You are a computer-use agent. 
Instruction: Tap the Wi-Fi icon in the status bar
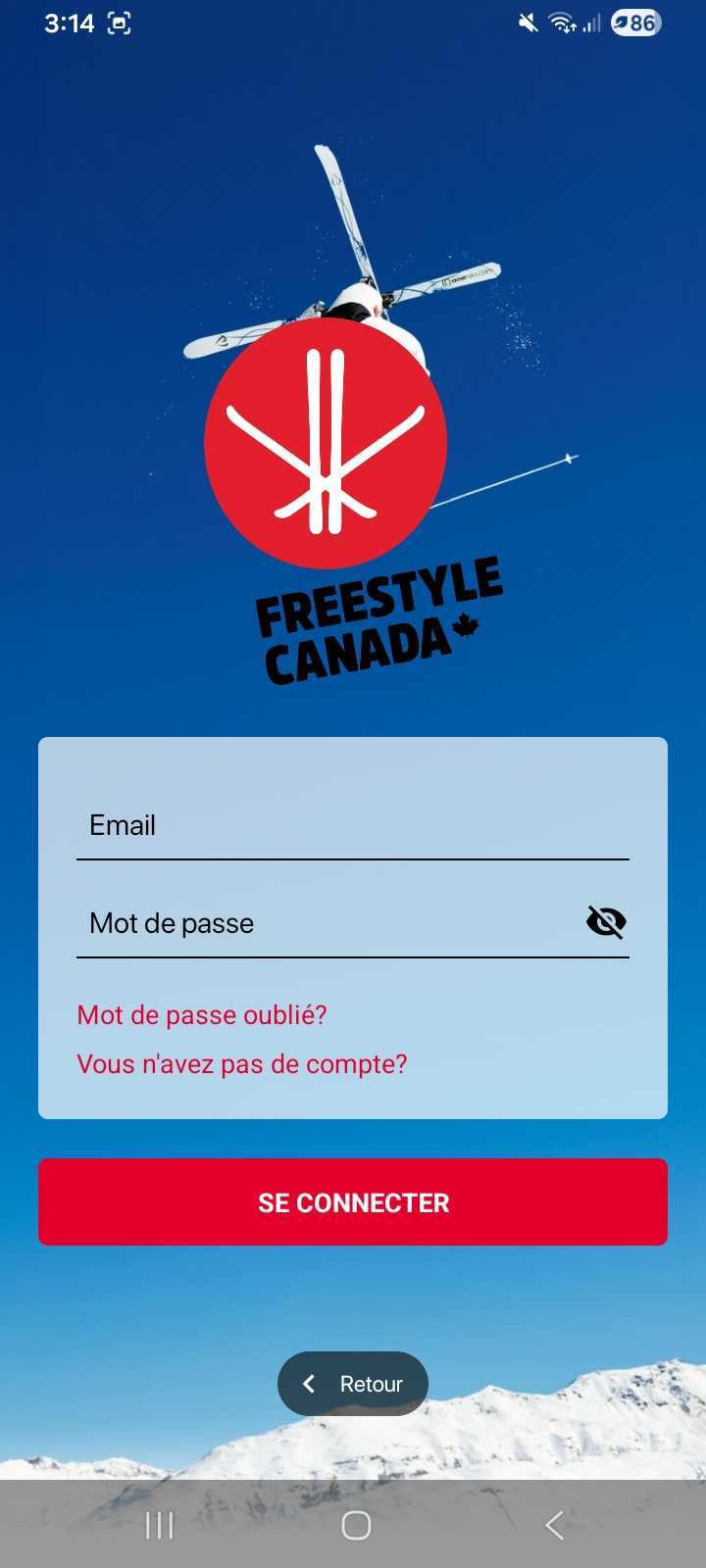(562, 23)
